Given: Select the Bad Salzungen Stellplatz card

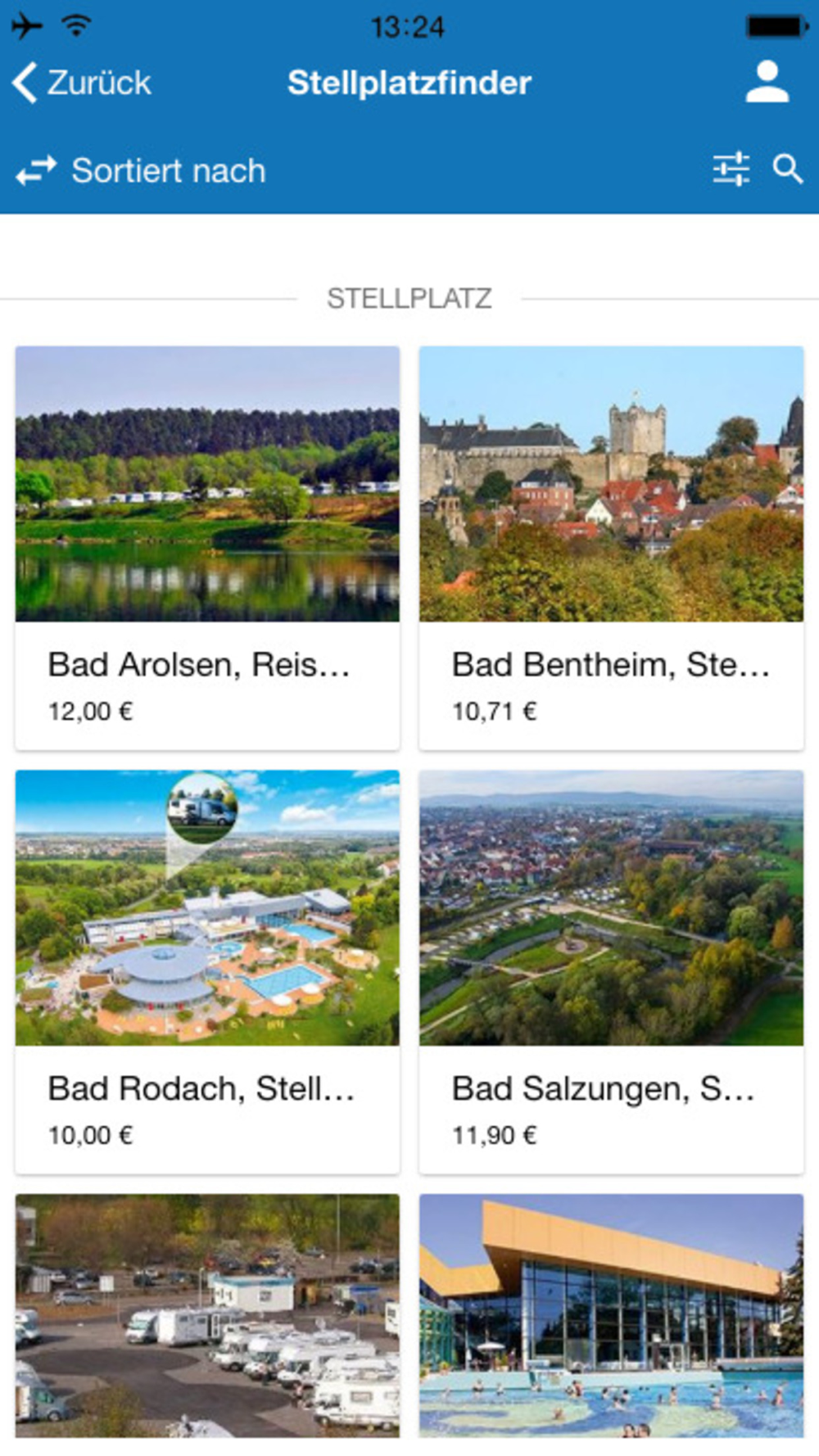Looking at the screenshot, I should coord(611,971).
